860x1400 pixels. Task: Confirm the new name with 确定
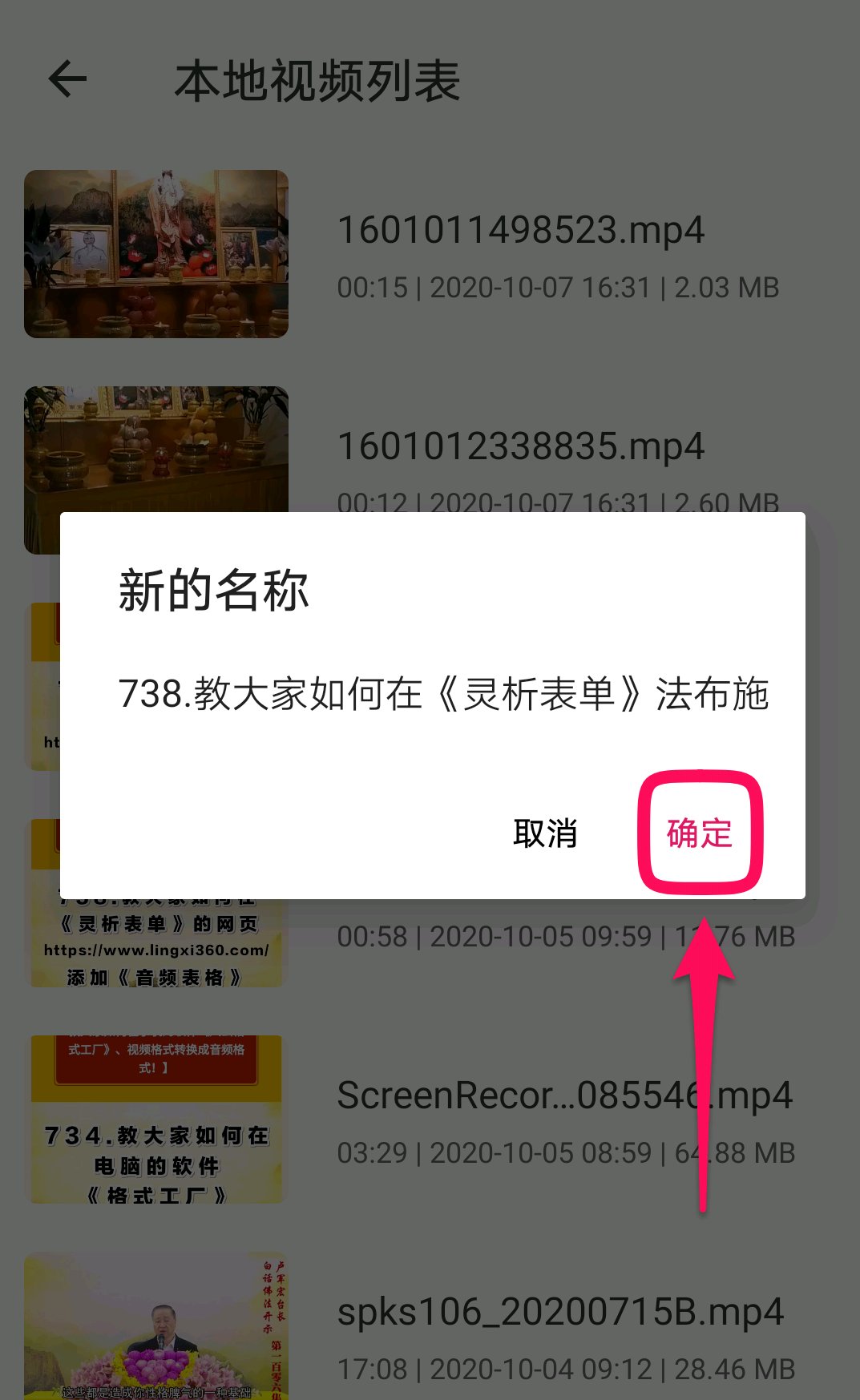pos(699,833)
